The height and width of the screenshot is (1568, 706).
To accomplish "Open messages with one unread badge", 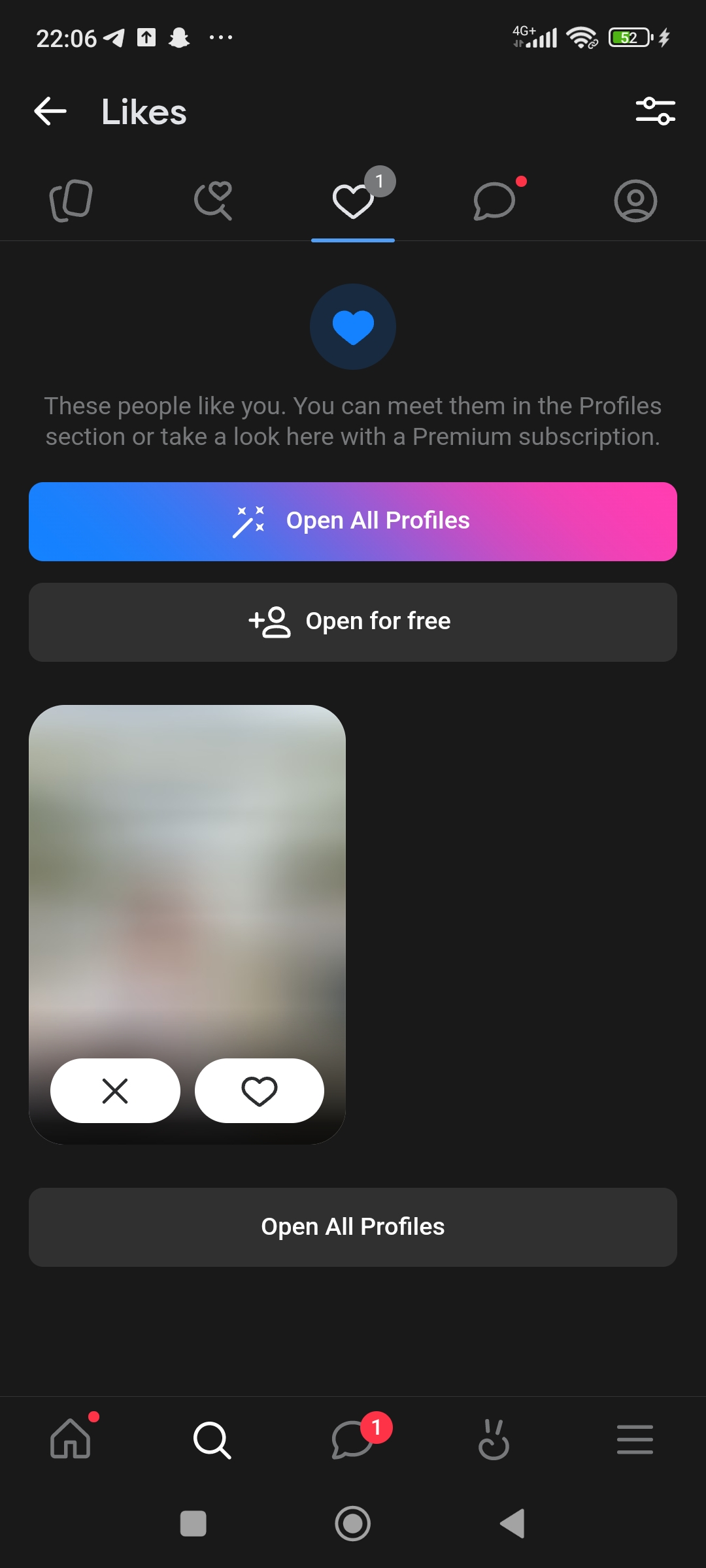I will 353,1439.
